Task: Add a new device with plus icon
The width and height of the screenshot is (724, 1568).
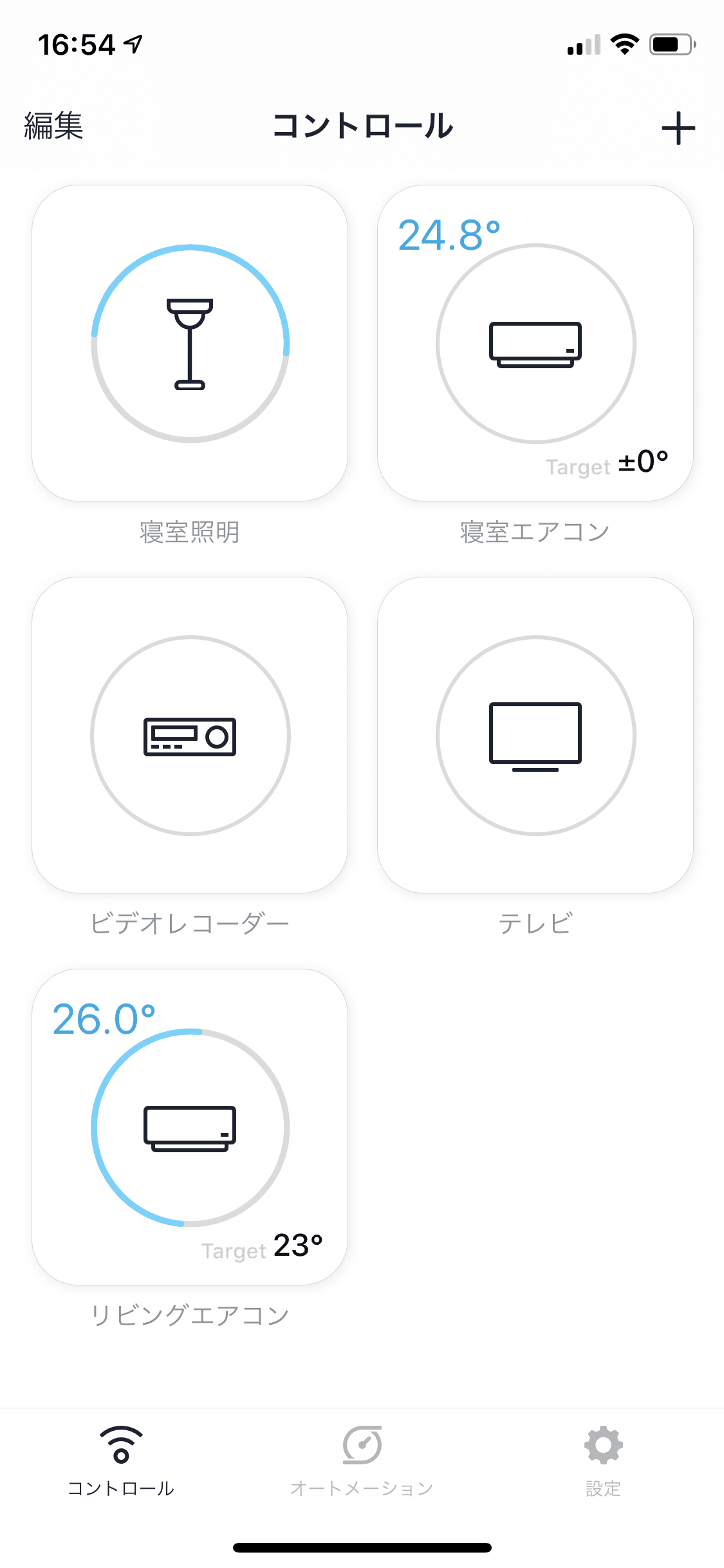Action: [678, 128]
